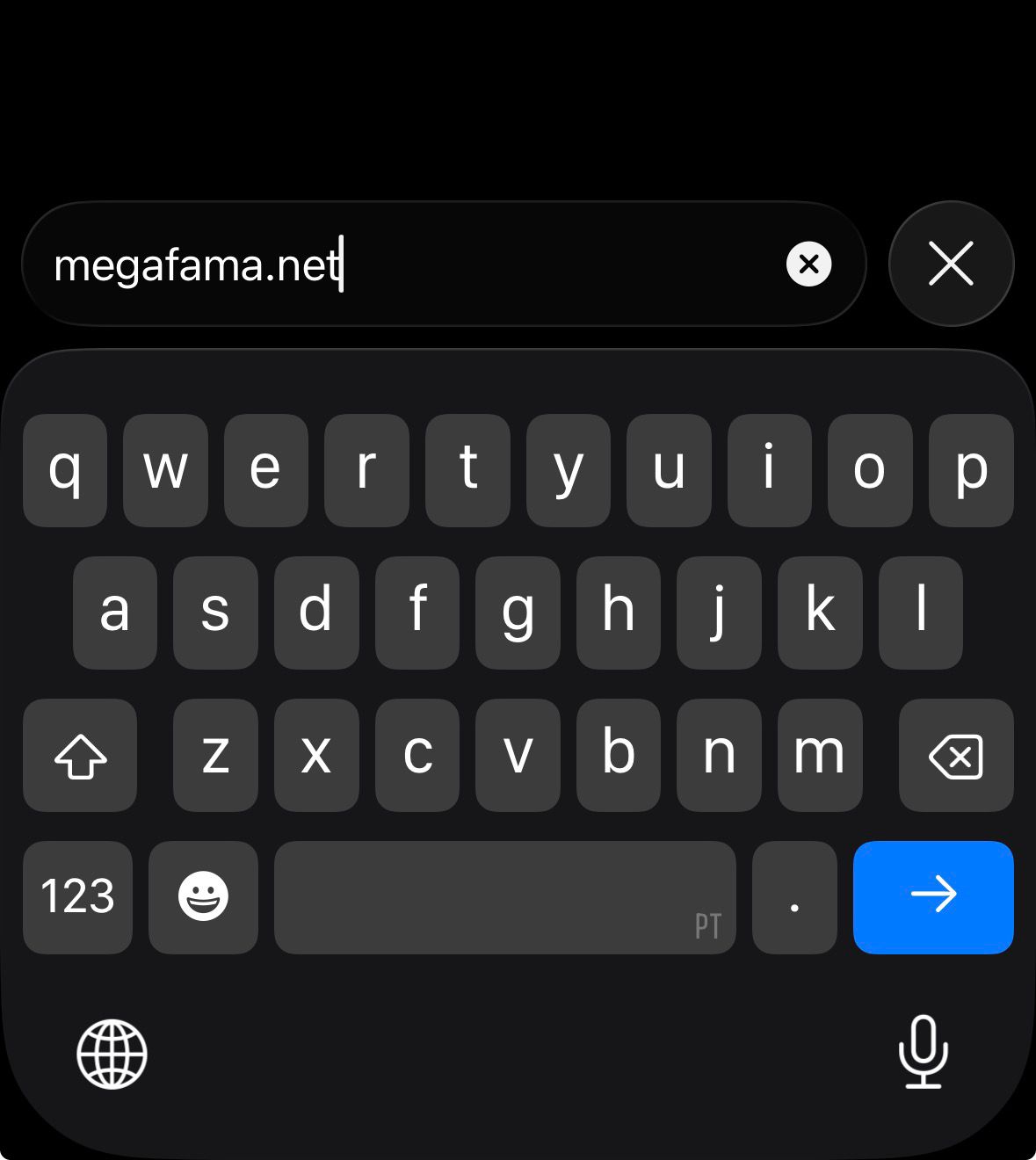Open the emoji keyboard
1036x1160 pixels.
click(203, 896)
